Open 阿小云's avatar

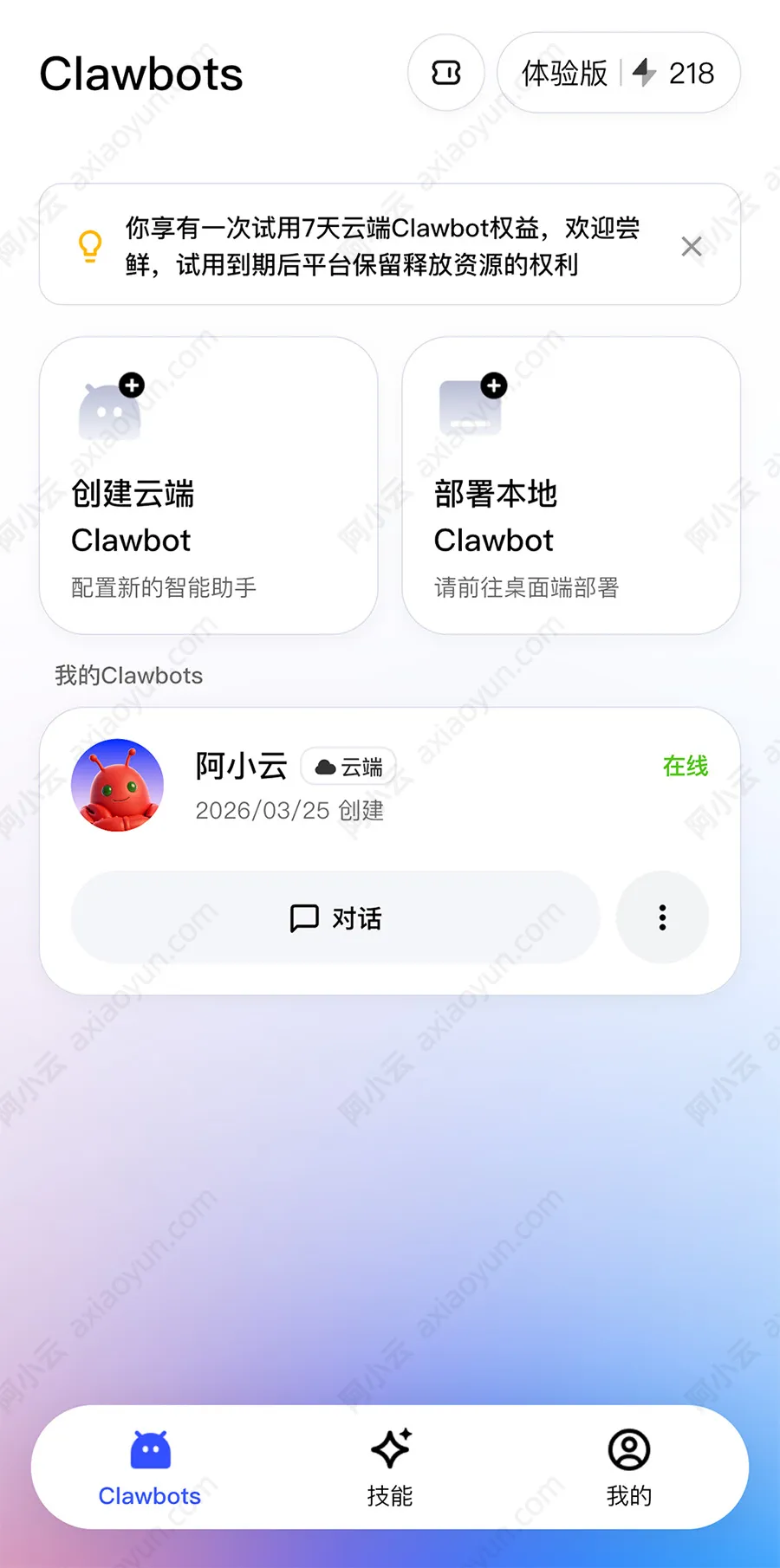tap(117, 785)
